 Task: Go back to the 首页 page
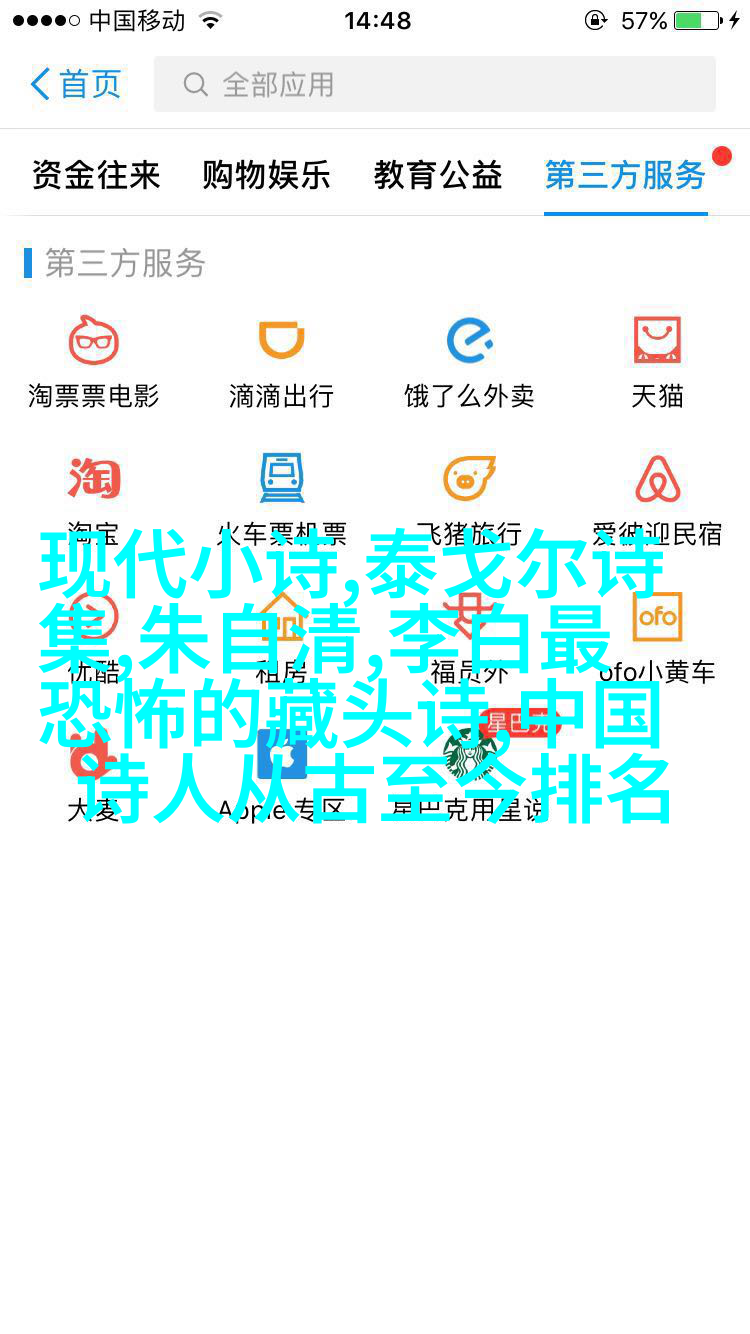click(75, 84)
